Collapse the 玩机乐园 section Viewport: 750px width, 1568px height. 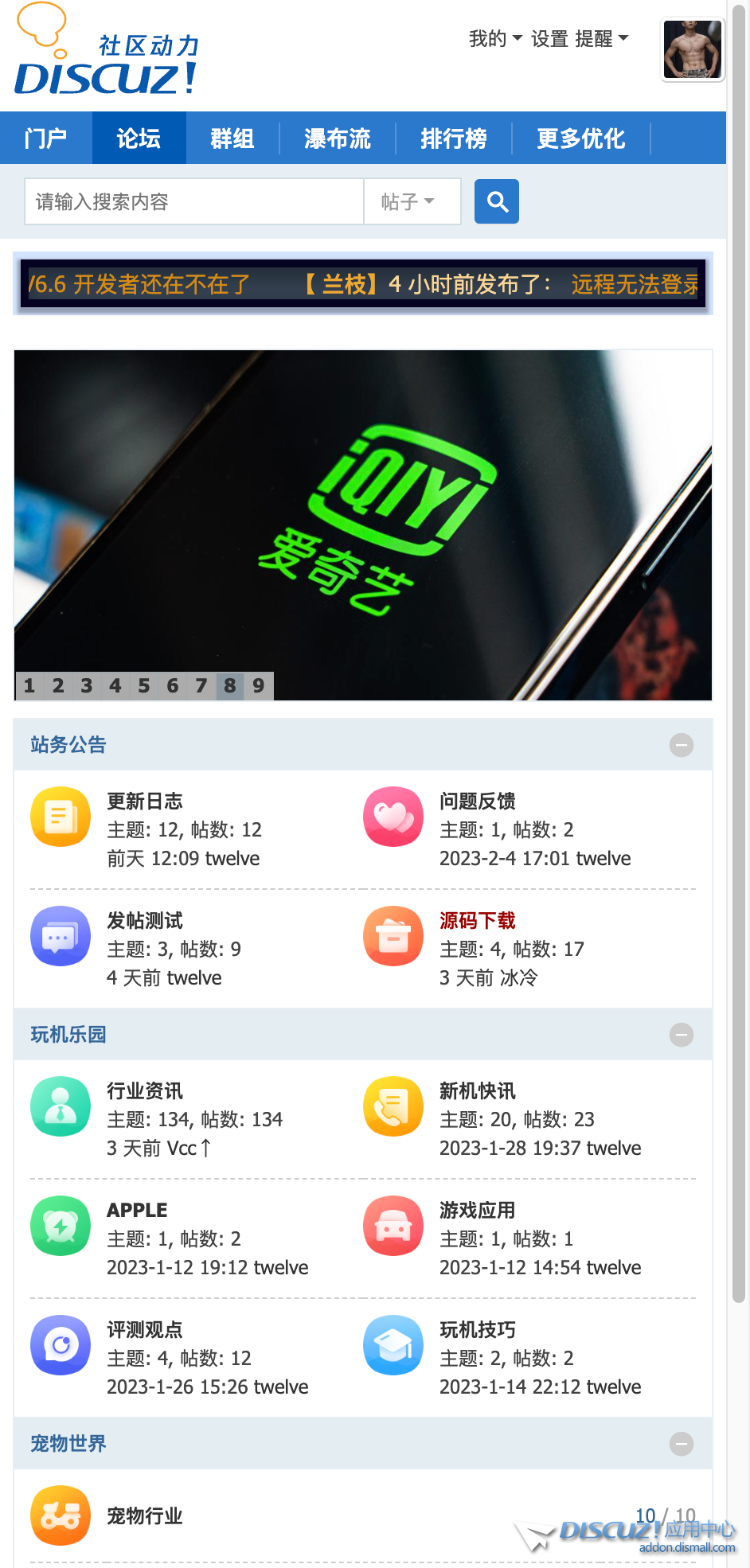click(682, 1035)
